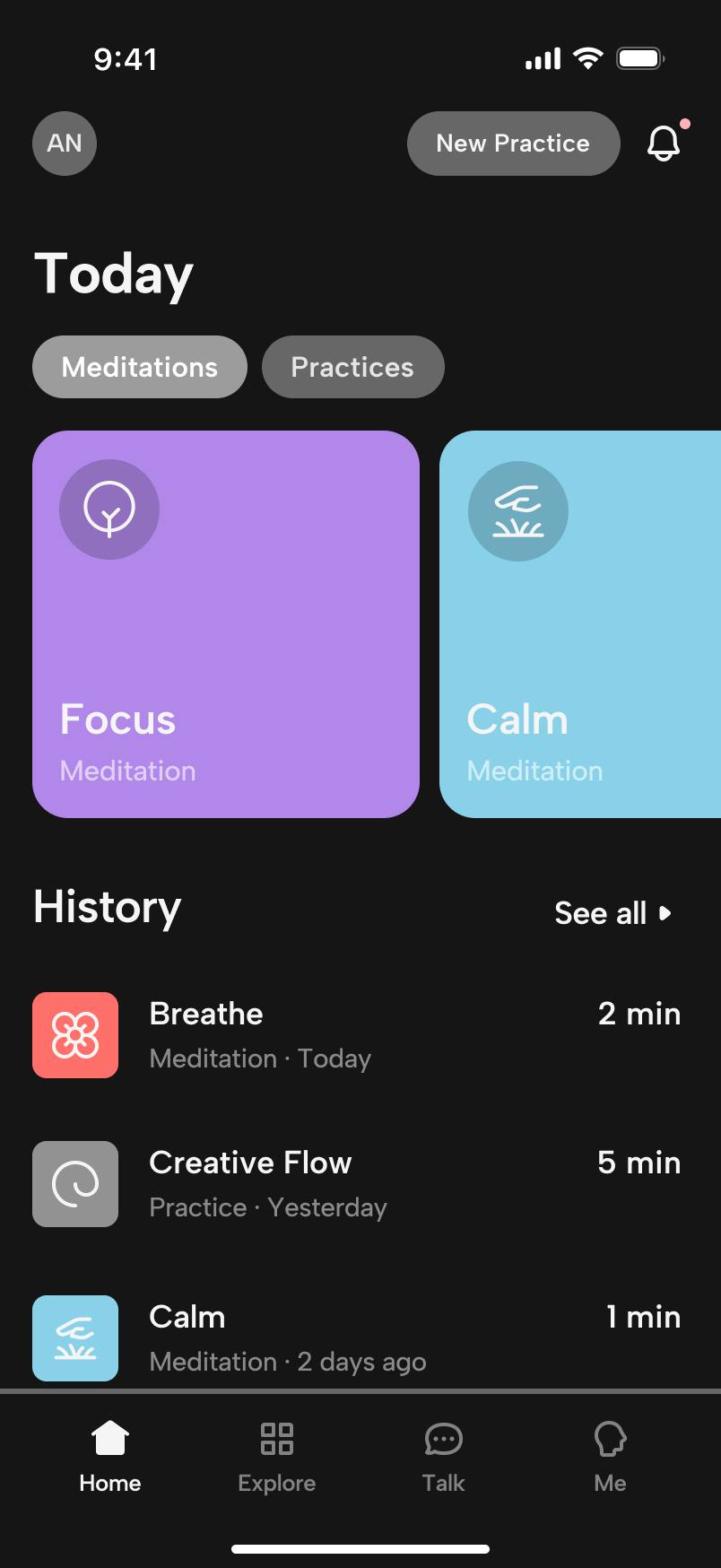The image size is (721, 1568).
Task: Tap the New Practice button
Action: click(513, 144)
